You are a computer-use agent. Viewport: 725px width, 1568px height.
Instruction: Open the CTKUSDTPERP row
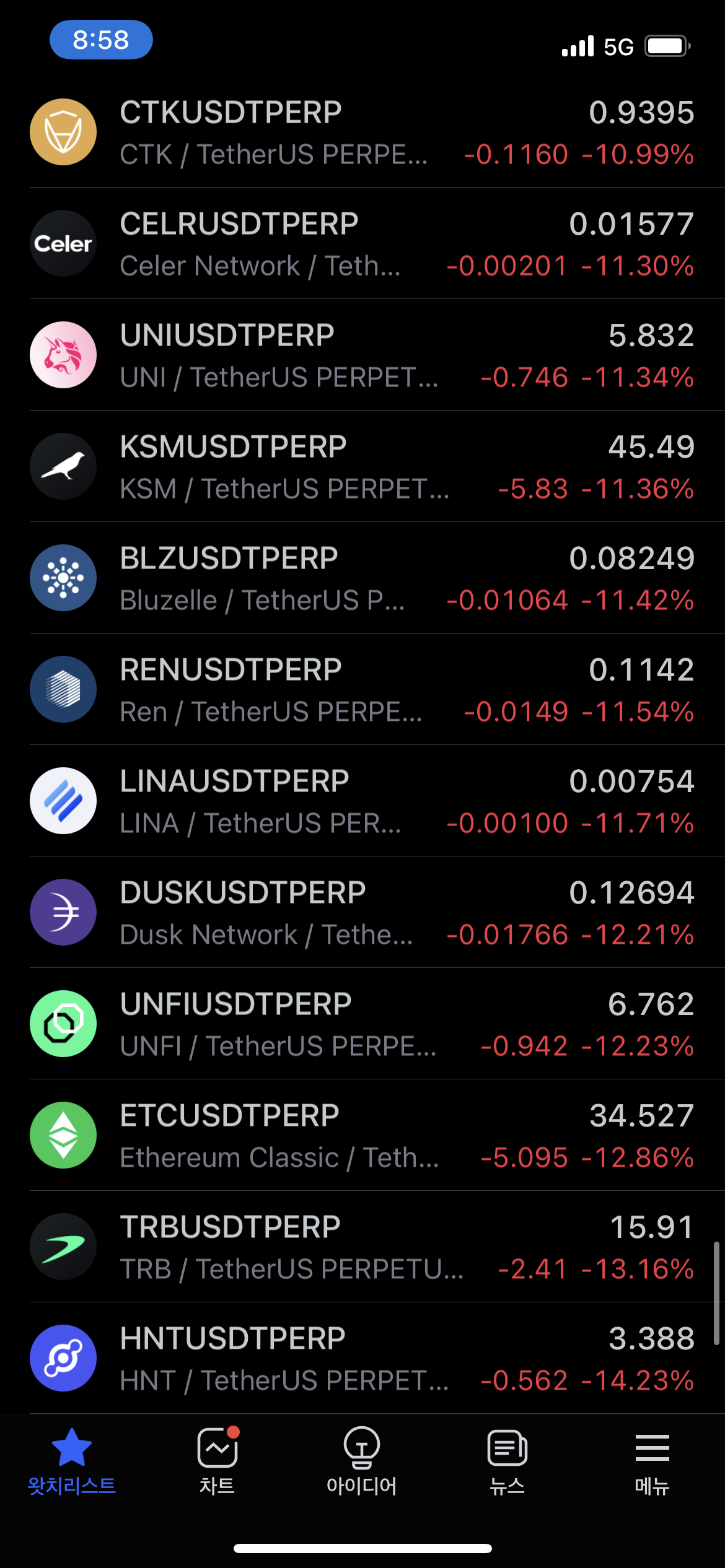[362, 132]
